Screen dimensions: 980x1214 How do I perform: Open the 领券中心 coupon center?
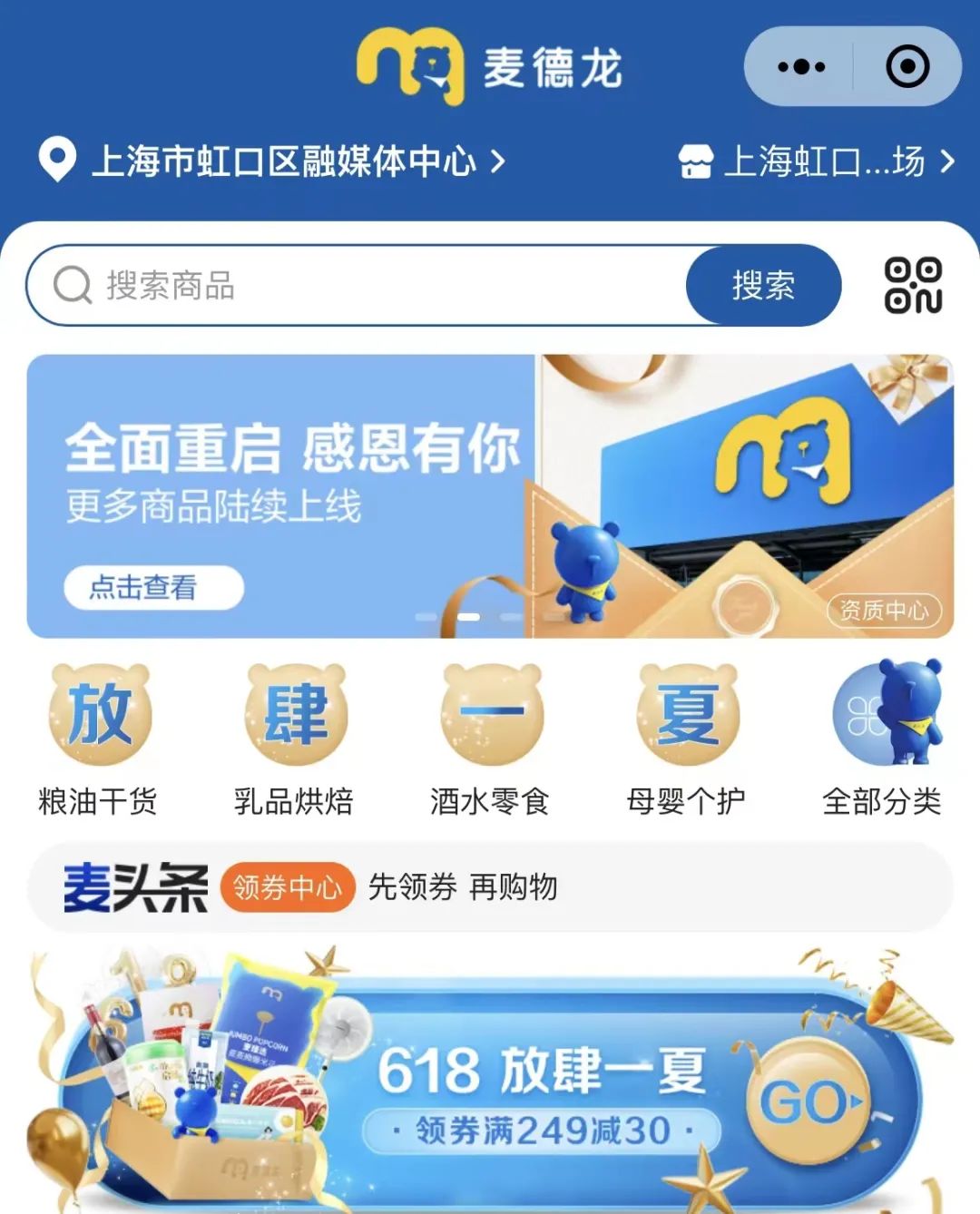click(287, 886)
